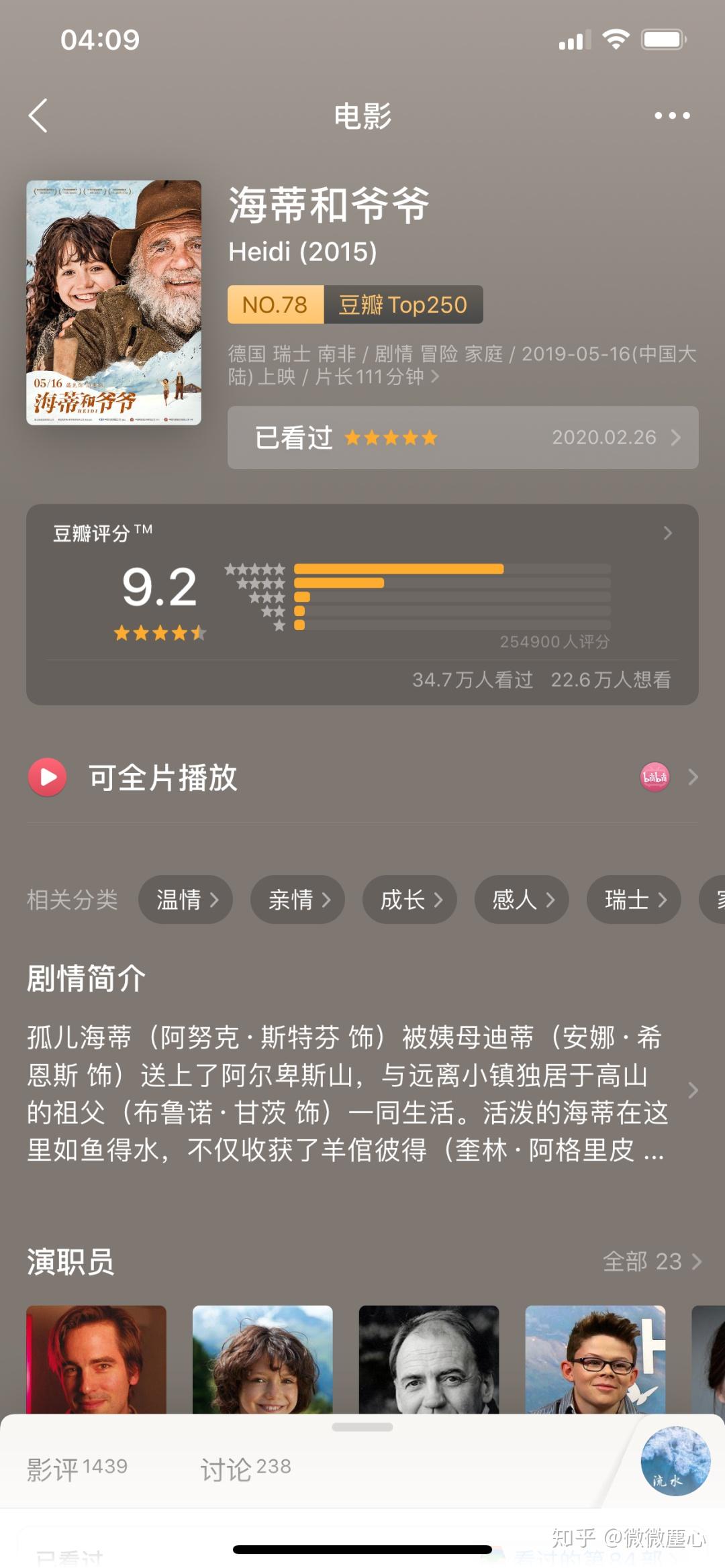Switch to the 影评 1439 tab
Screen dimensions: 725x1568
point(77,1469)
